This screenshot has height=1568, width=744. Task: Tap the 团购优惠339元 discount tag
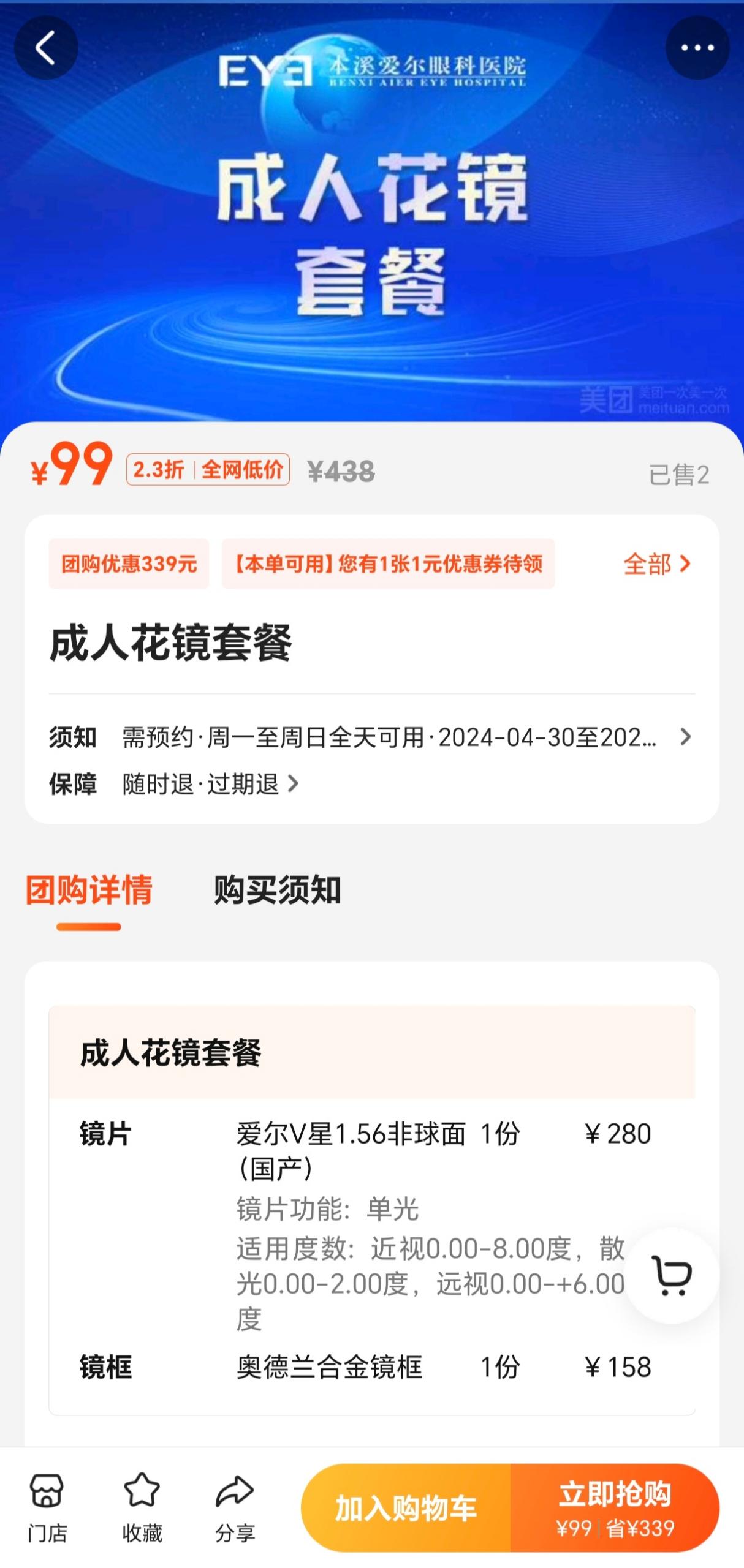tap(129, 563)
